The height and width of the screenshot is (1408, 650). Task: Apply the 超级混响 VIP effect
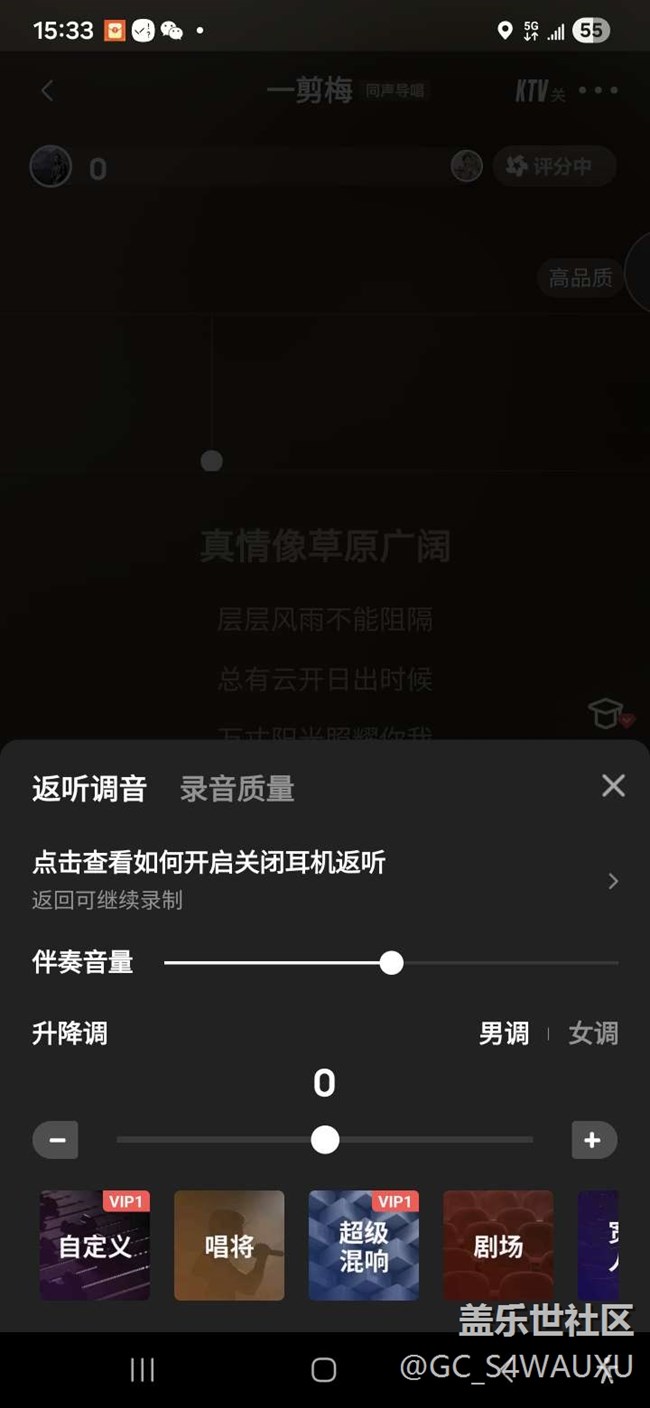click(363, 1245)
